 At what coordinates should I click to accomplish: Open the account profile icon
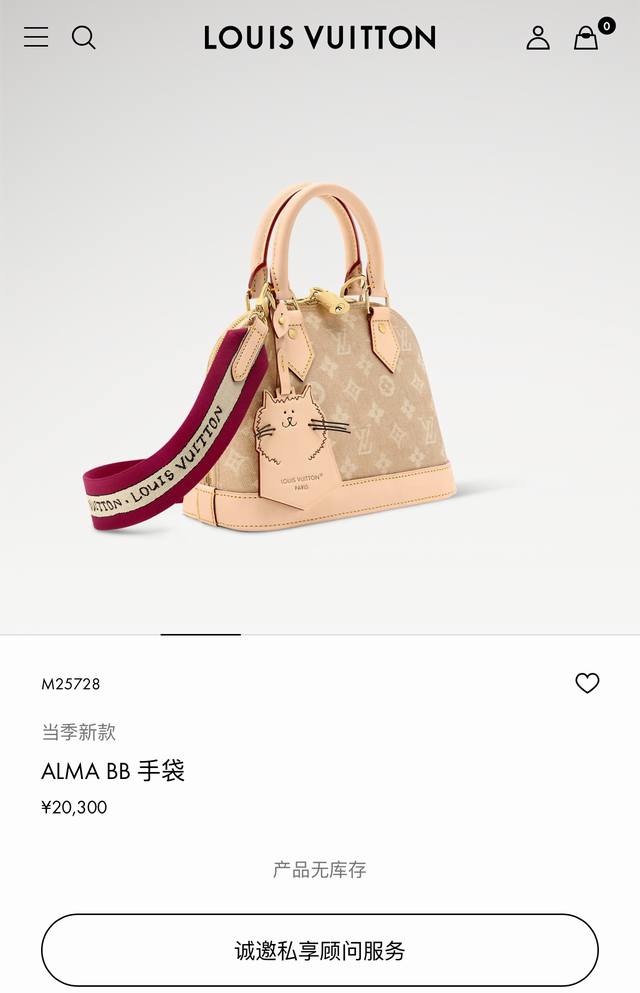(x=538, y=38)
